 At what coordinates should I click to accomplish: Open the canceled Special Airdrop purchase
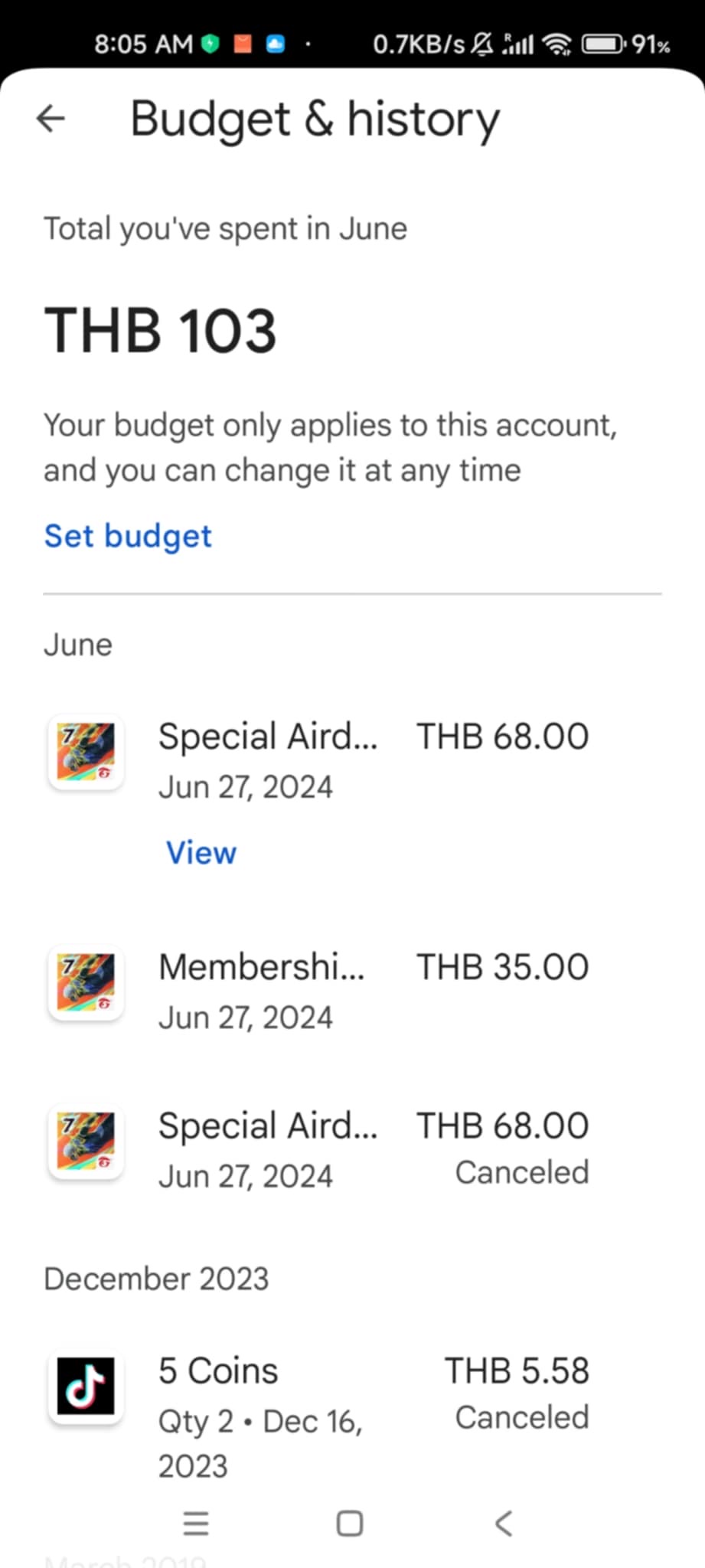point(352,1150)
